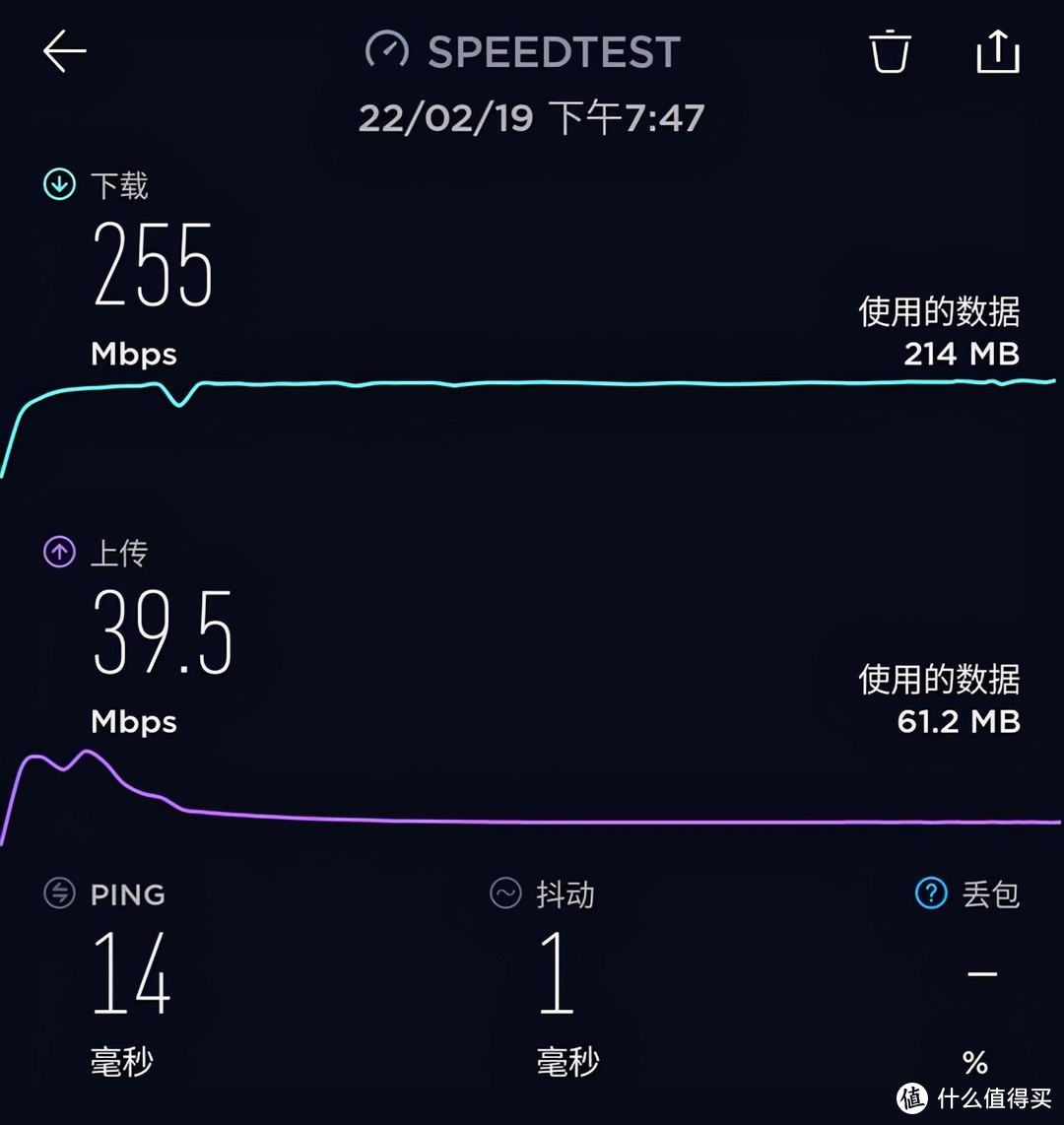This screenshot has width=1064, height=1125.
Task: Open packet loss help via question mark icon
Action: coord(930,894)
